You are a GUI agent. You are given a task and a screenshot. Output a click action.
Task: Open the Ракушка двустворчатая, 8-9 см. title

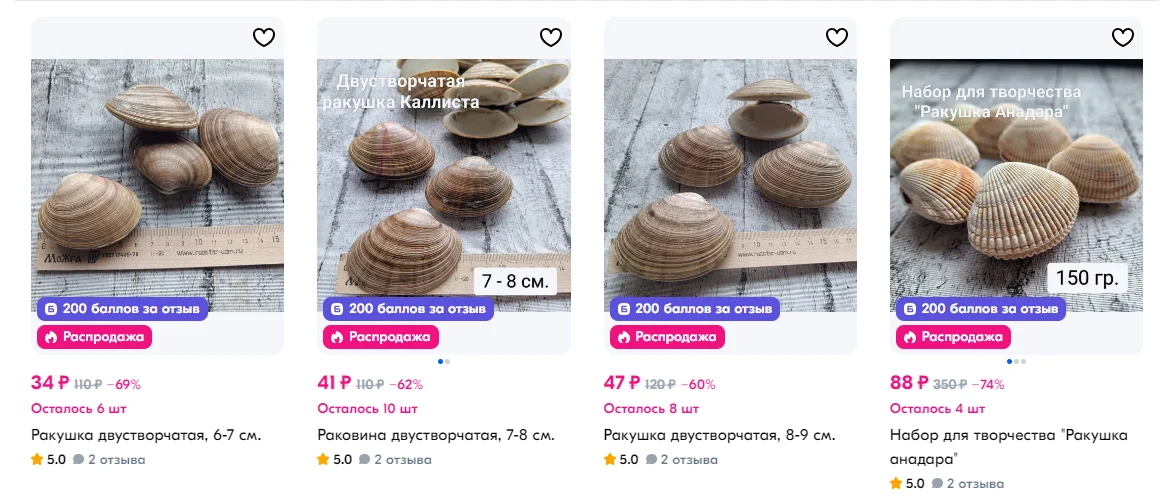(x=719, y=436)
